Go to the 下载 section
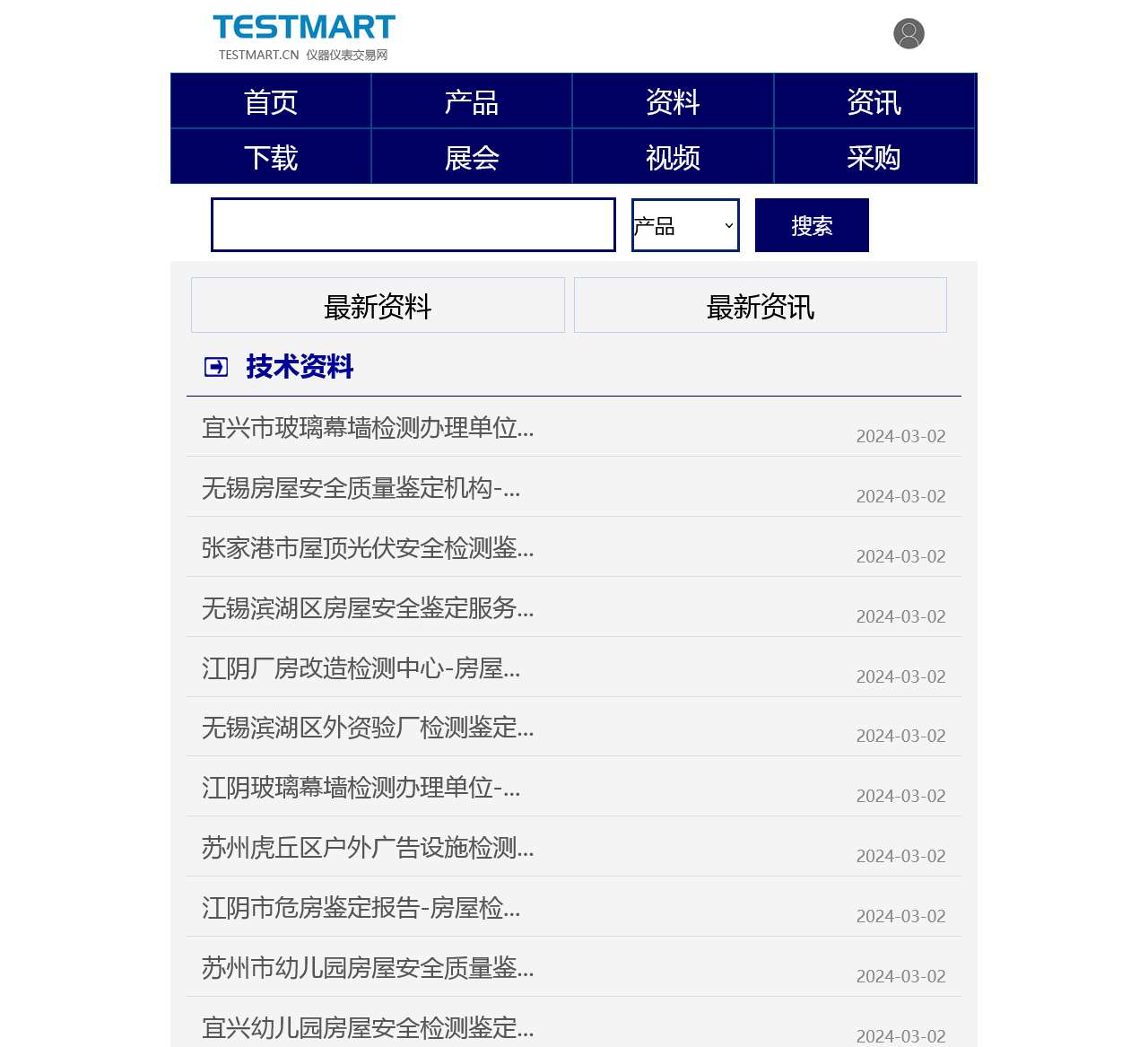Image resolution: width=1148 pixels, height=1047 pixels. [271, 158]
